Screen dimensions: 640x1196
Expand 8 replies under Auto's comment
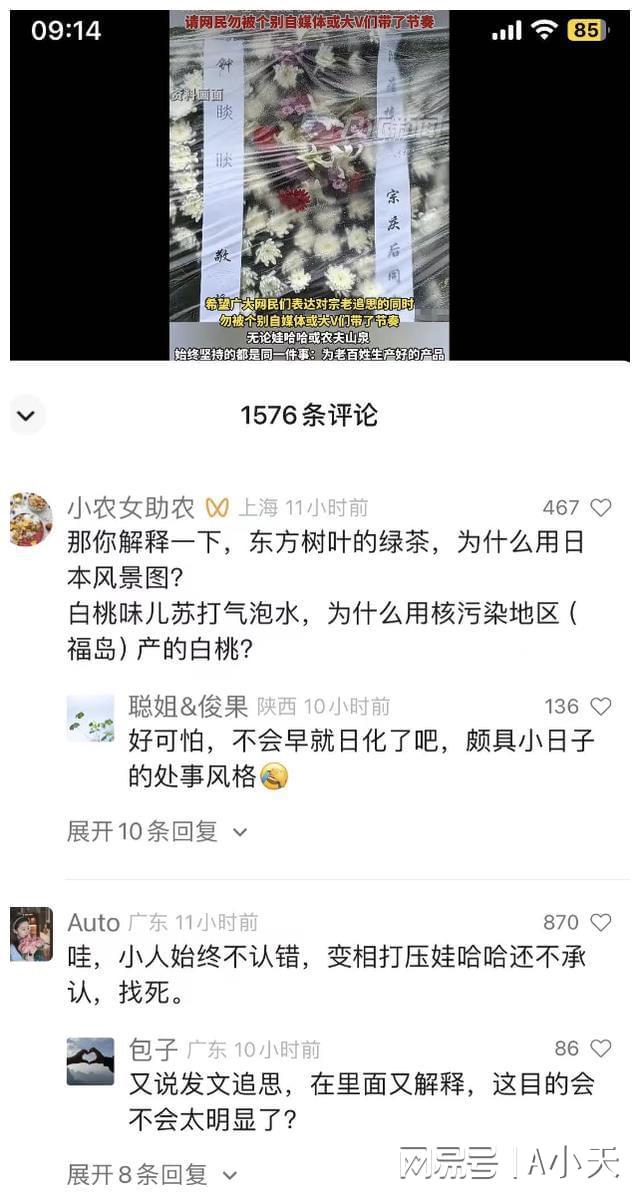152,1173
